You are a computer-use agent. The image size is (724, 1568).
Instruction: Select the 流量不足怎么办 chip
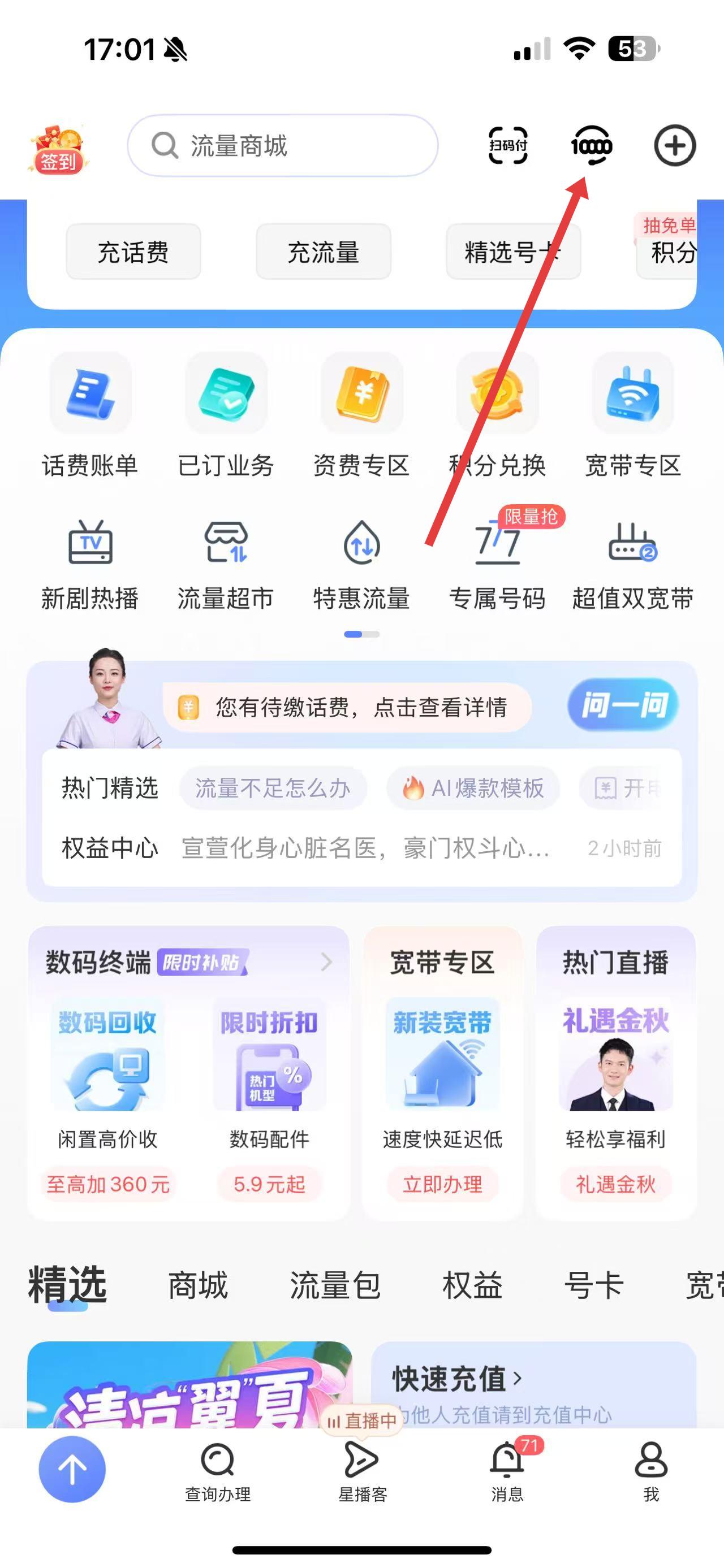pyautogui.click(x=273, y=789)
